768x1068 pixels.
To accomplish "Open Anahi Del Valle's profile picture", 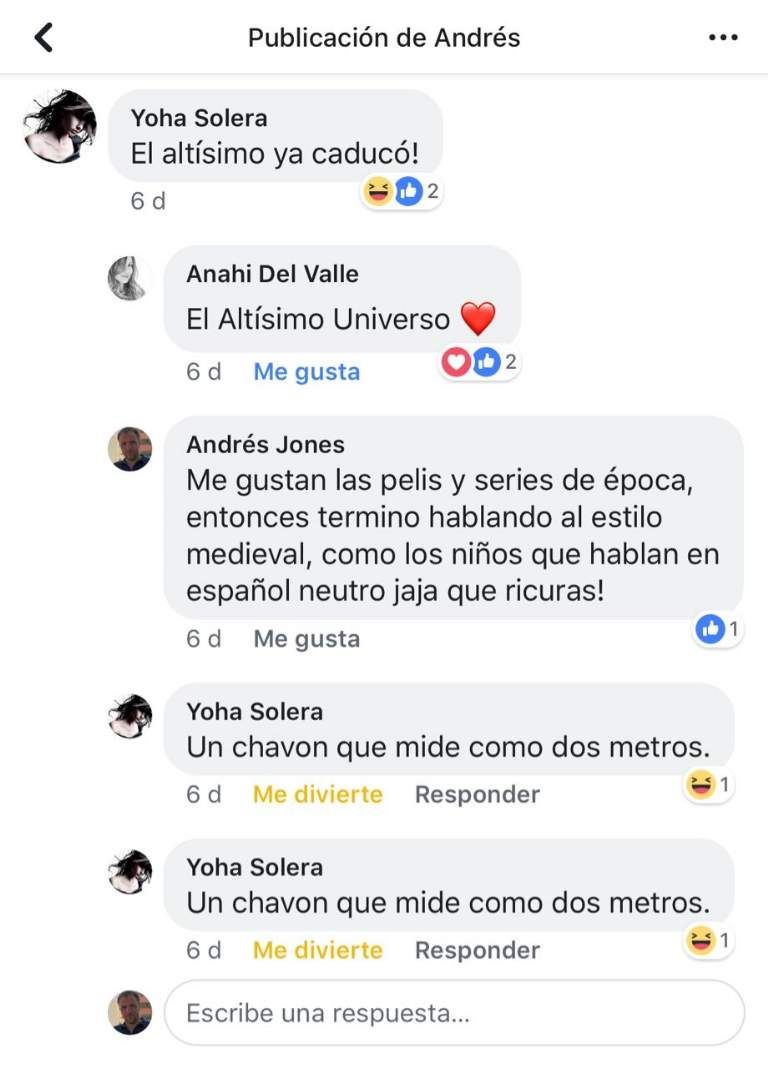I will [x=129, y=278].
